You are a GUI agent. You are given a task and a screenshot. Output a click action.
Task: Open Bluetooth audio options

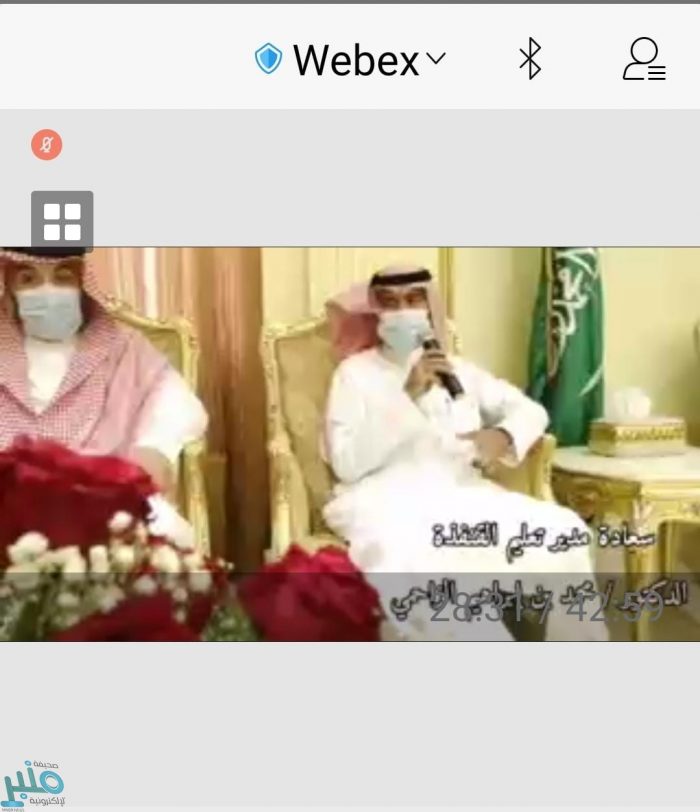529,59
